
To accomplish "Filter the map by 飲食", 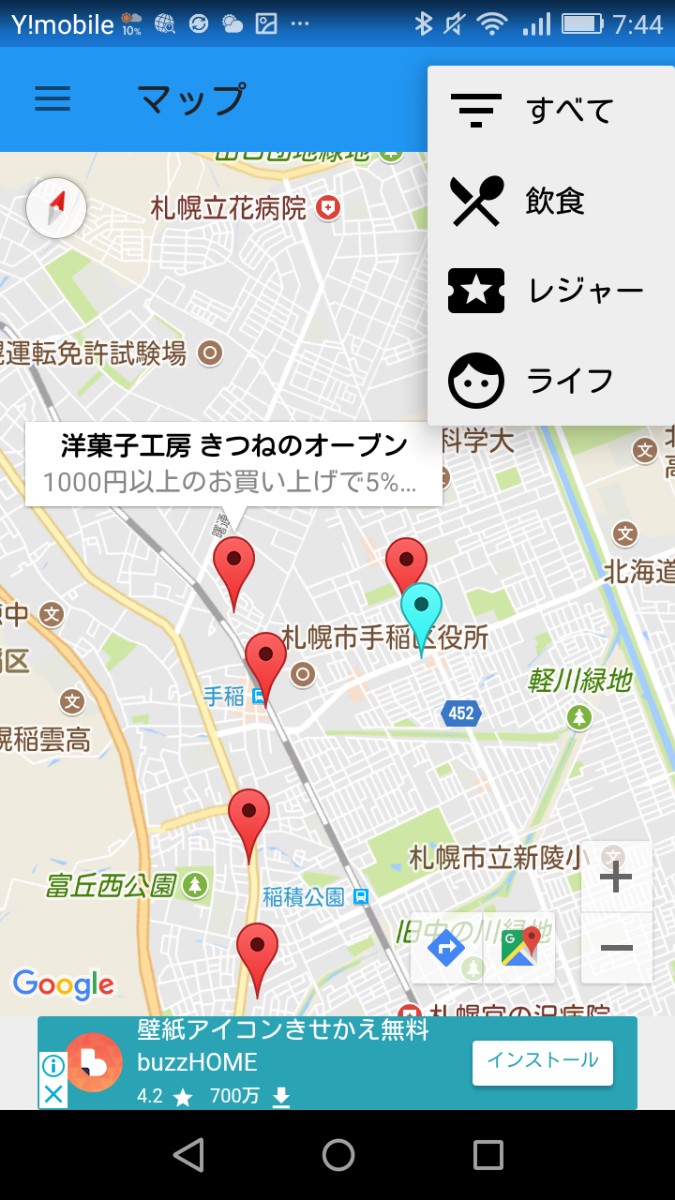I will [x=550, y=201].
